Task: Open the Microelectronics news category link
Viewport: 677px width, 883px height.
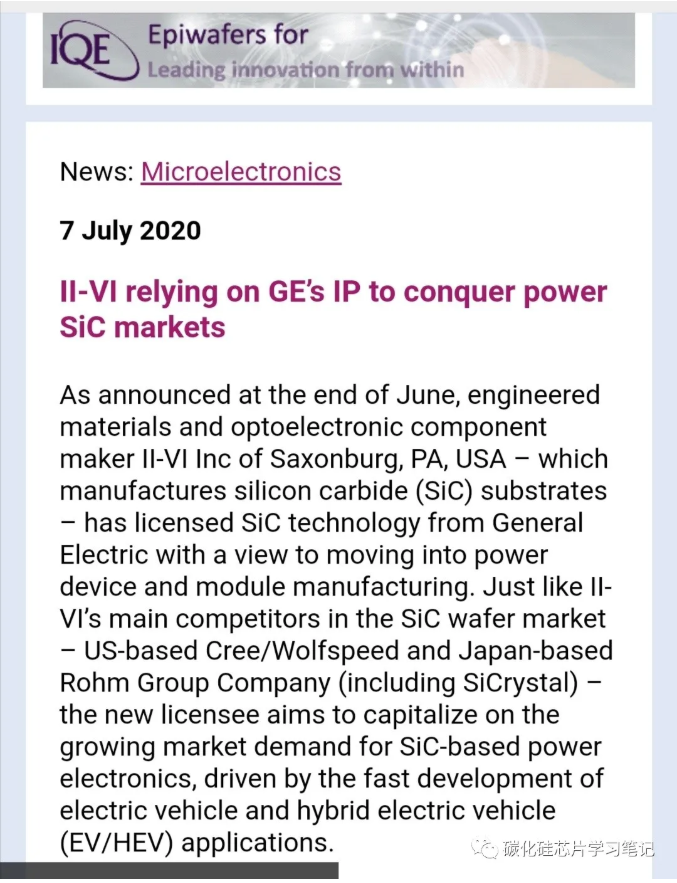Action: pos(241,171)
